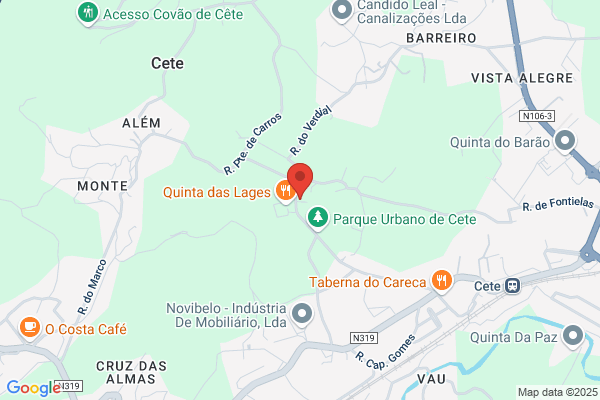Tap the Quinta do Barão marker
The width and height of the screenshot is (600, 400).
[565, 141]
